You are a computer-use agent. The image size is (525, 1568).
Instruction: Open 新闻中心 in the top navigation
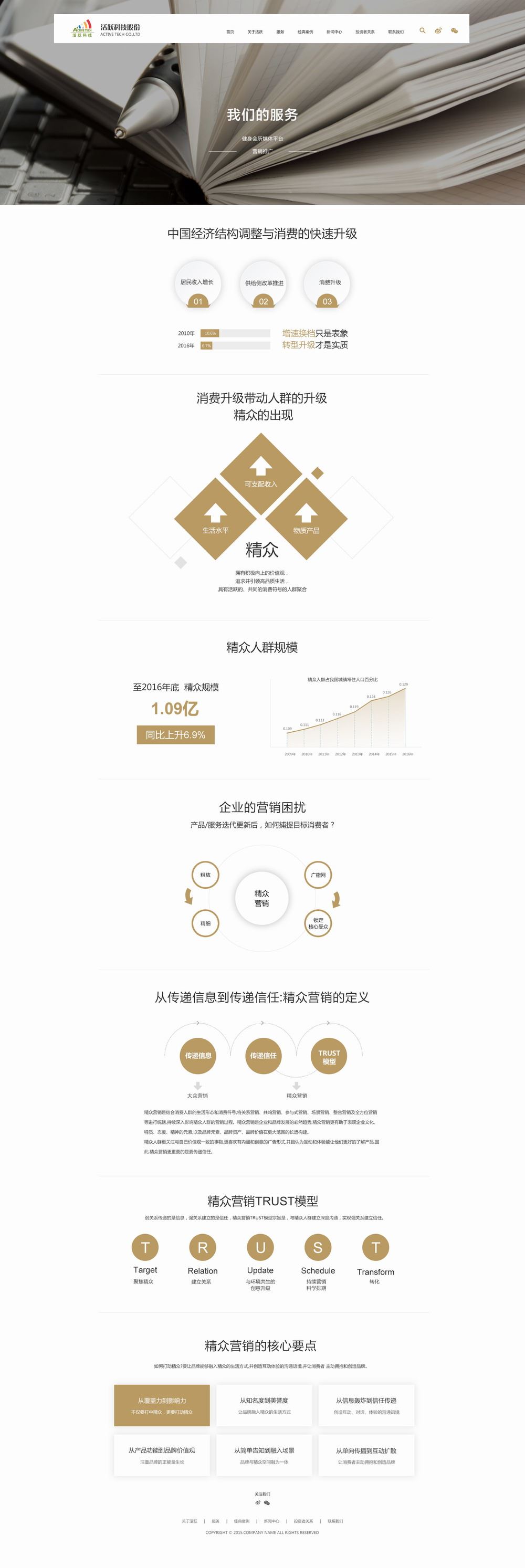pyautogui.click(x=334, y=31)
